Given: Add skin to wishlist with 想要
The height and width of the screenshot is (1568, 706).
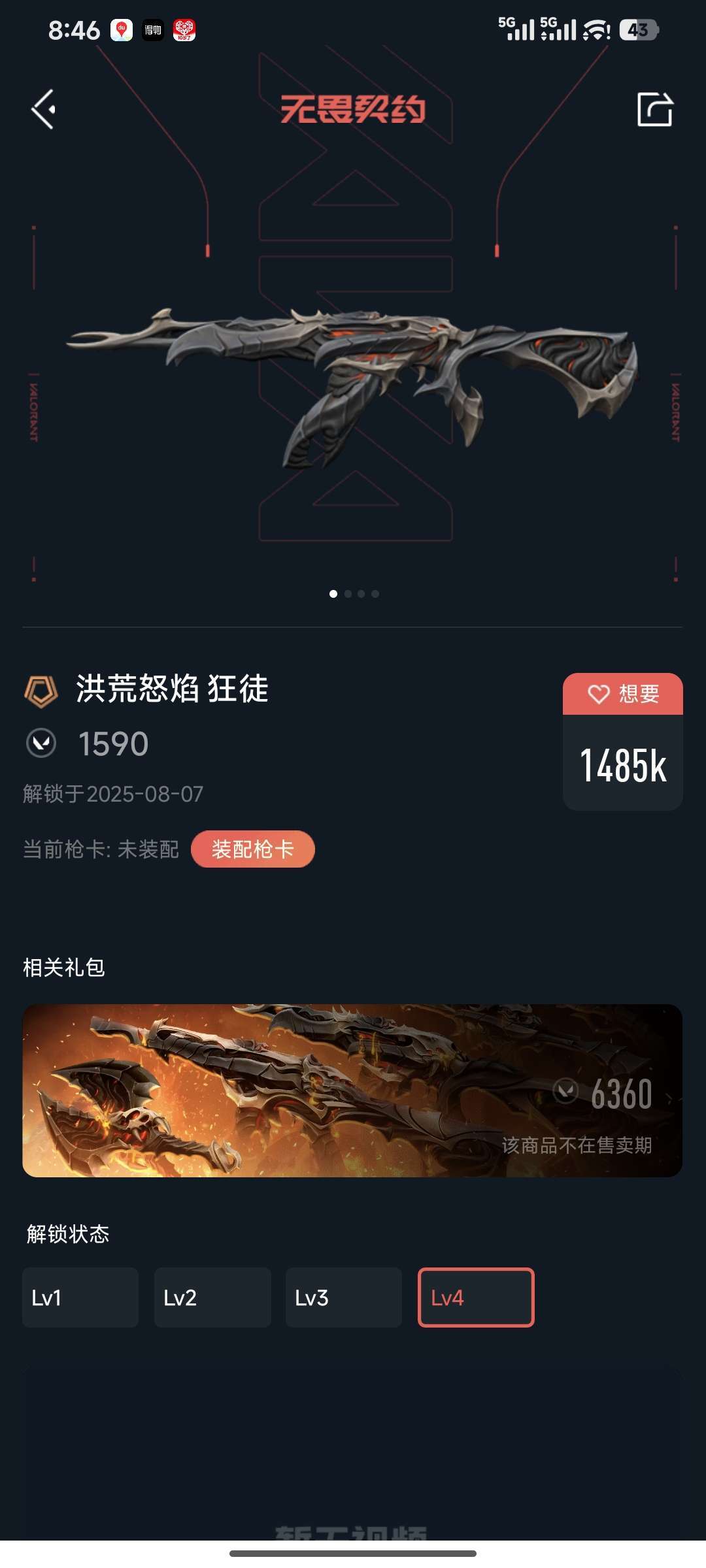Looking at the screenshot, I should pyautogui.click(x=623, y=694).
